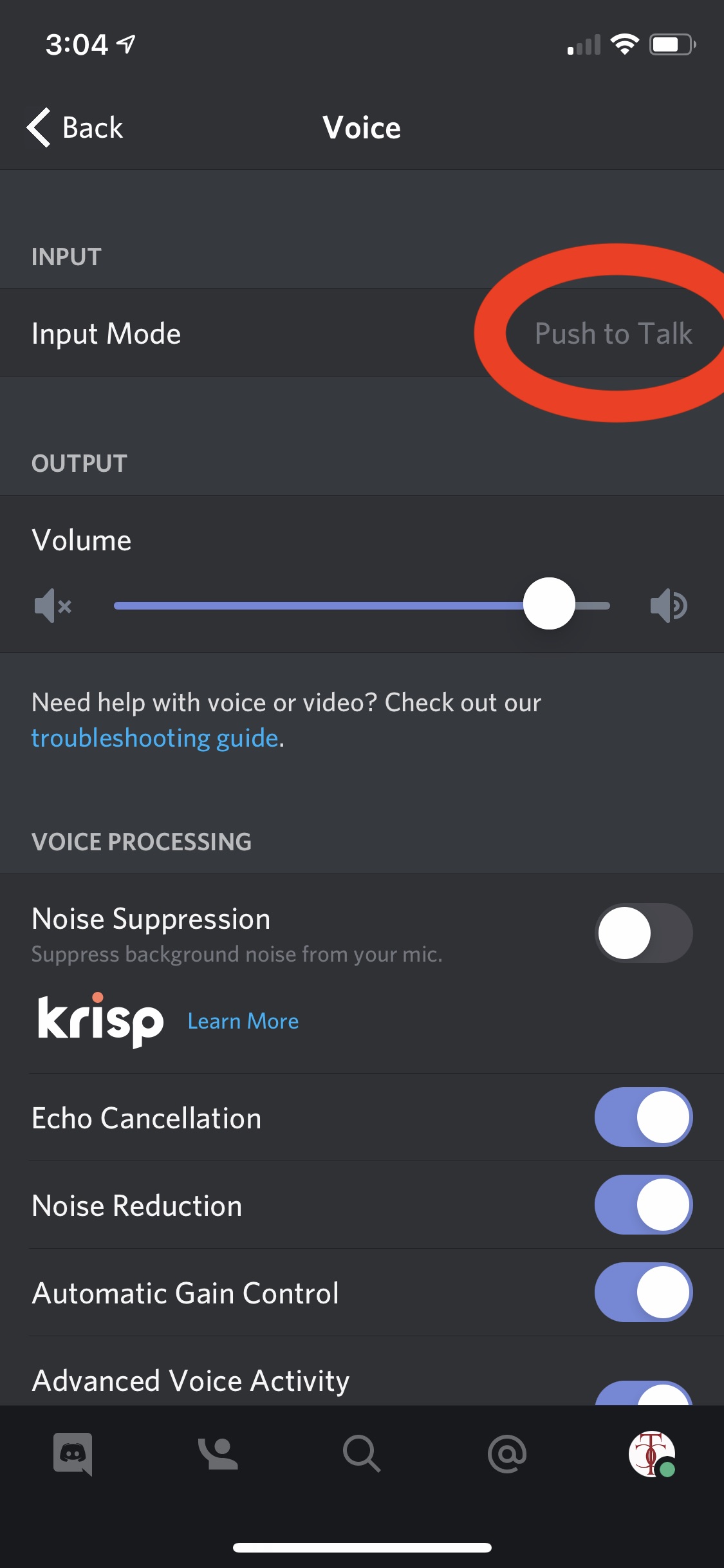724x1568 pixels.
Task: Tap the output volume slider
Action: [362, 605]
